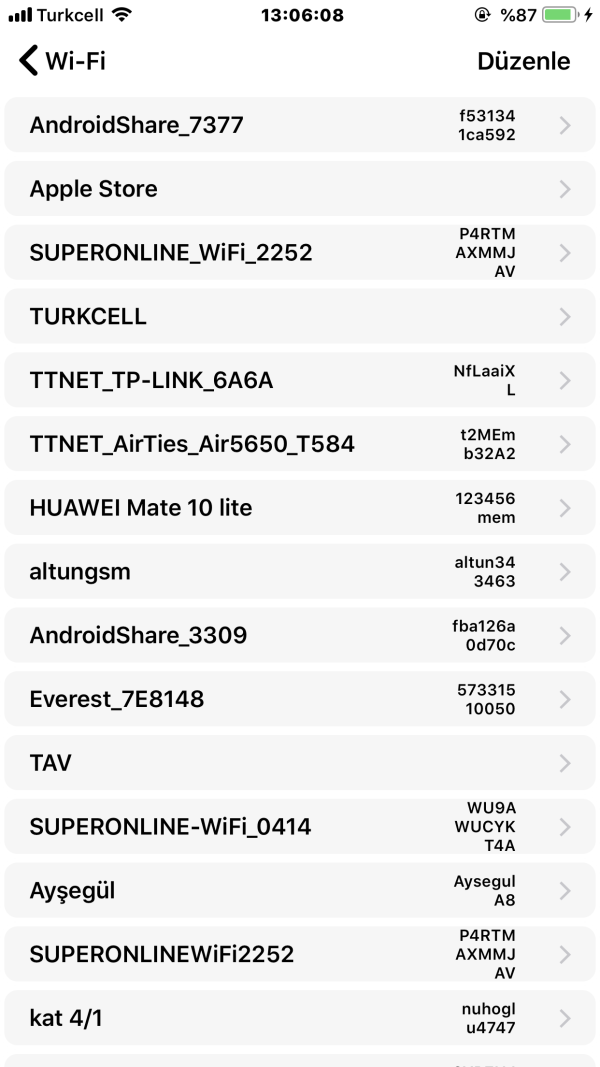Select the SUPERONLINE_WiFi_2252 network
The width and height of the screenshot is (600, 1067).
click(300, 253)
